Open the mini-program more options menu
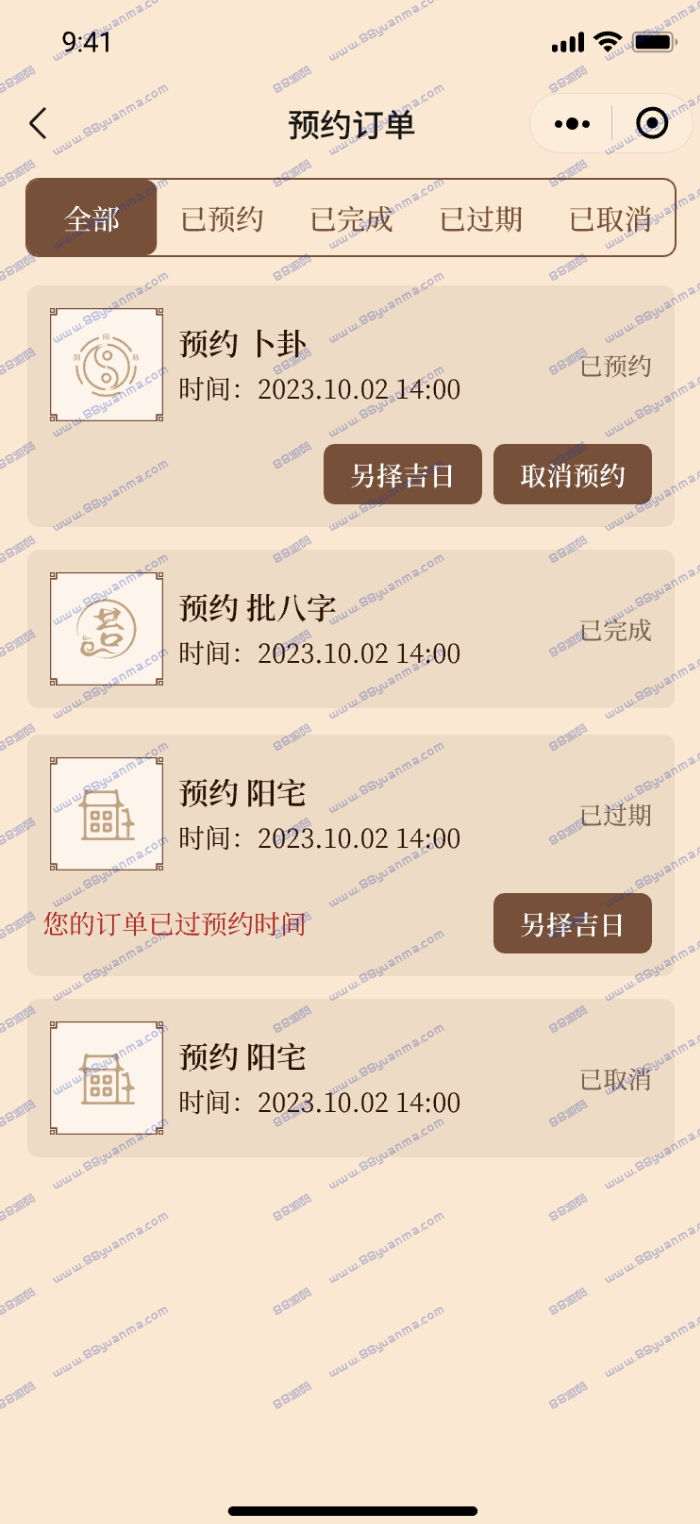This screenshot has width=700, height=1524. [572, 124]
